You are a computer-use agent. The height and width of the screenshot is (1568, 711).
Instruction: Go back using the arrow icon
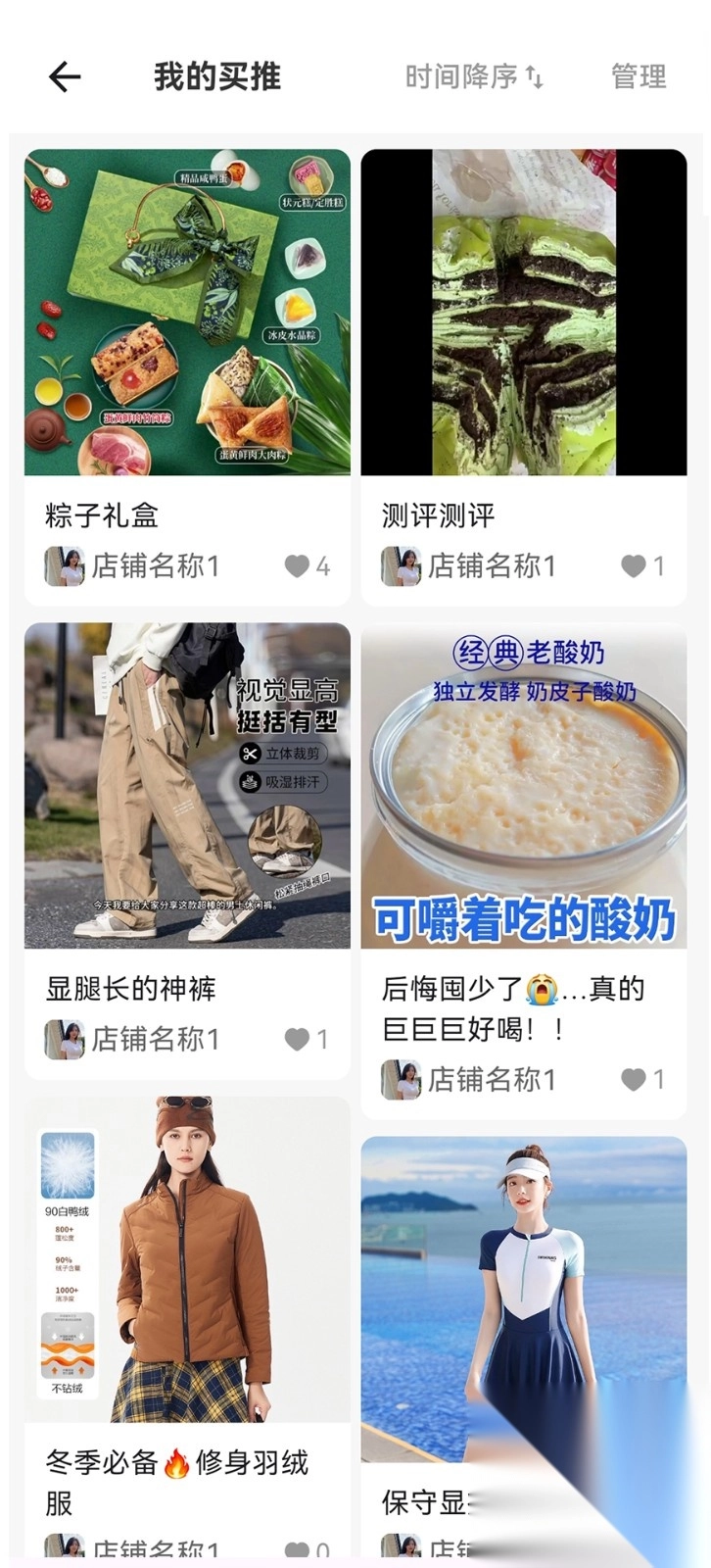[x=65, y=76]
